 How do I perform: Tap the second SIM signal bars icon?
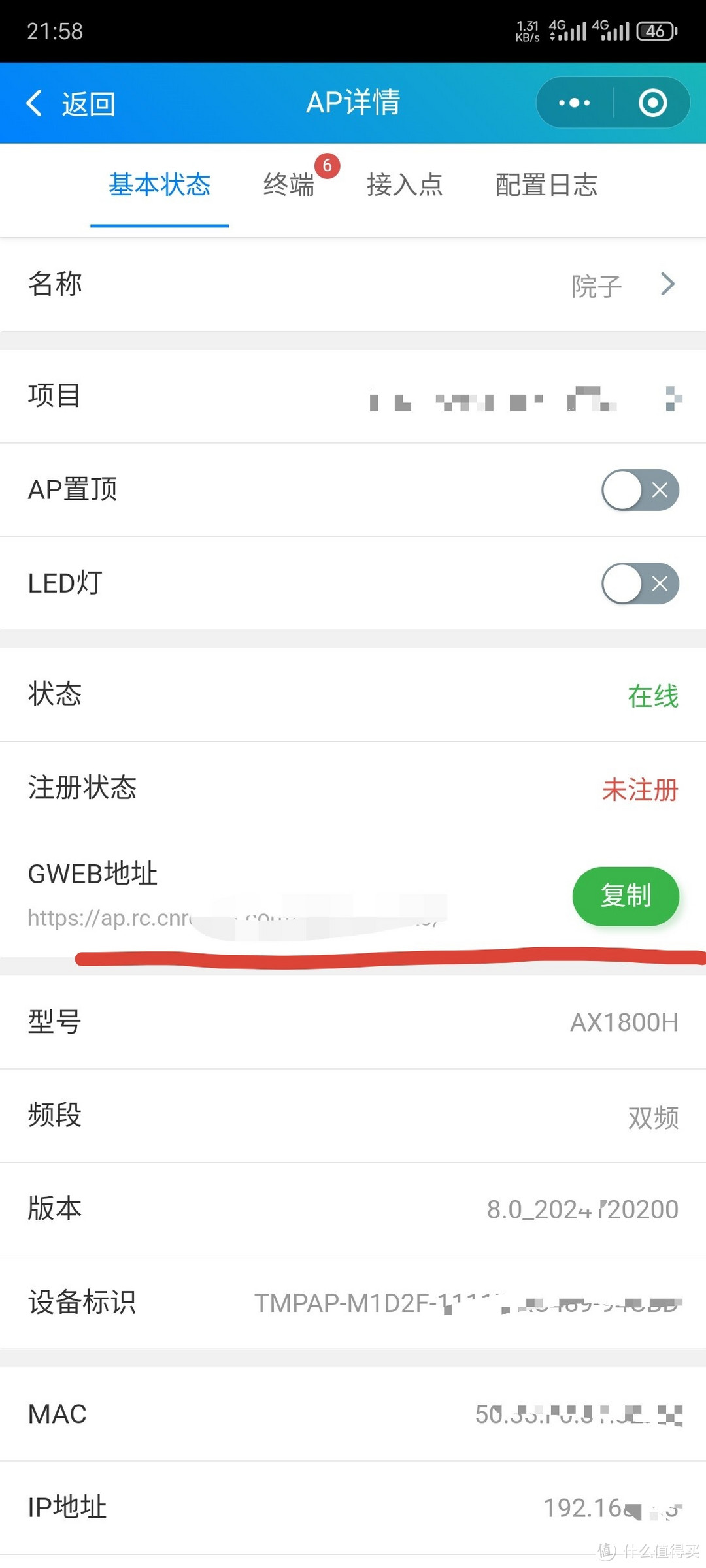614,30
